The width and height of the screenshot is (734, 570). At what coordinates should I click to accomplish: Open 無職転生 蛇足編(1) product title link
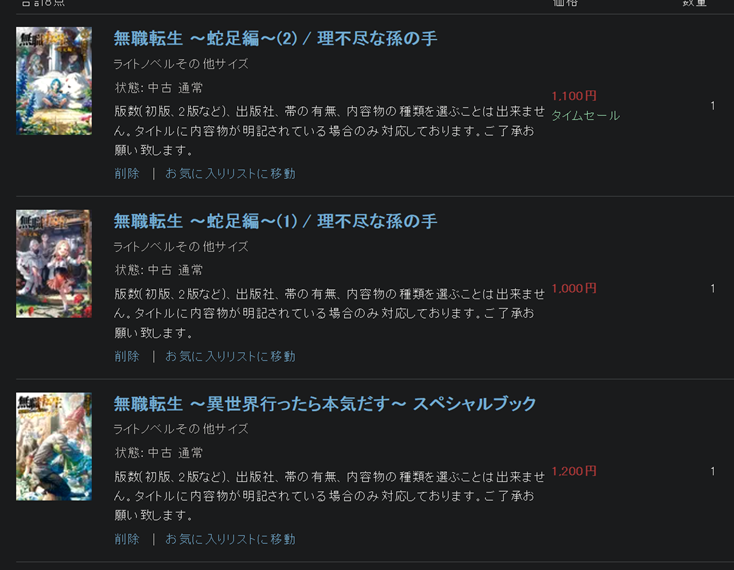(275, 221)
